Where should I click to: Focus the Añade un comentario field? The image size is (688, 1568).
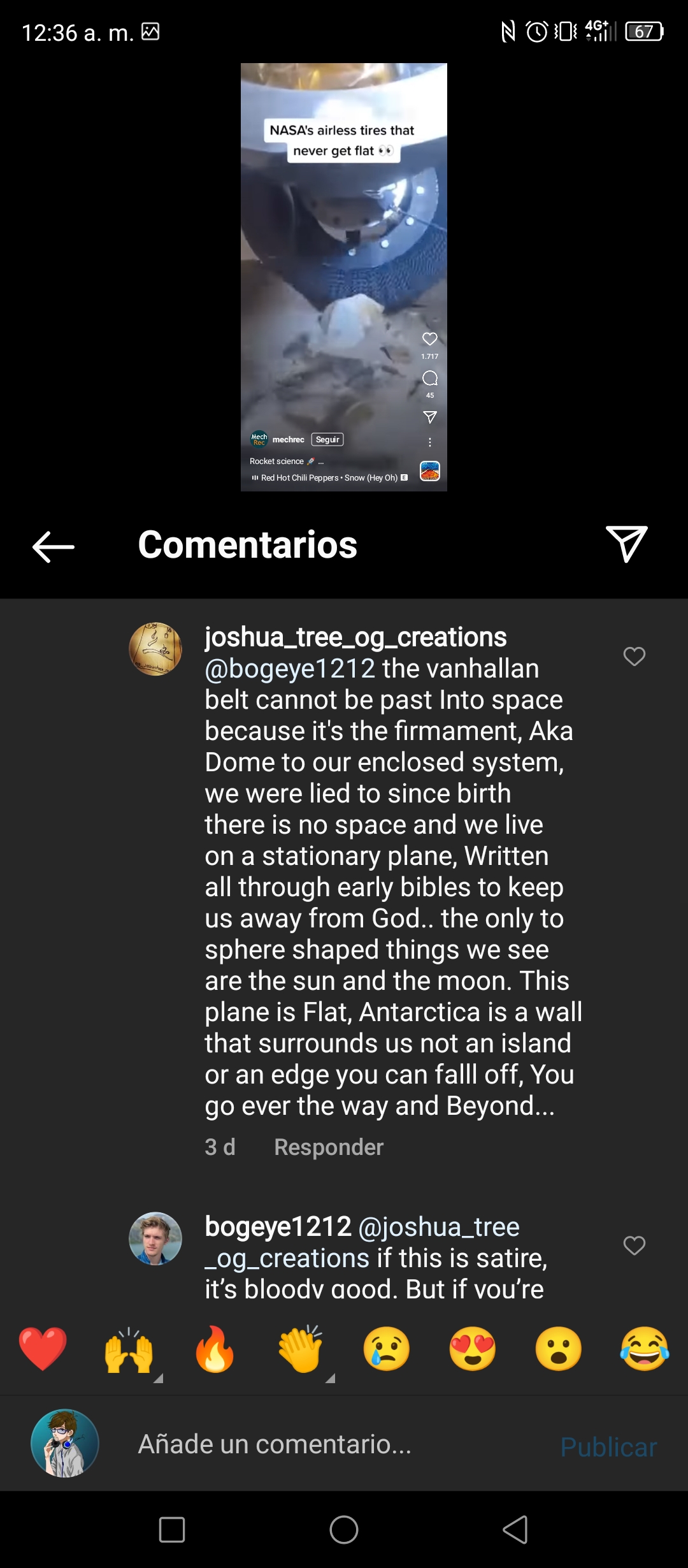331,1444
